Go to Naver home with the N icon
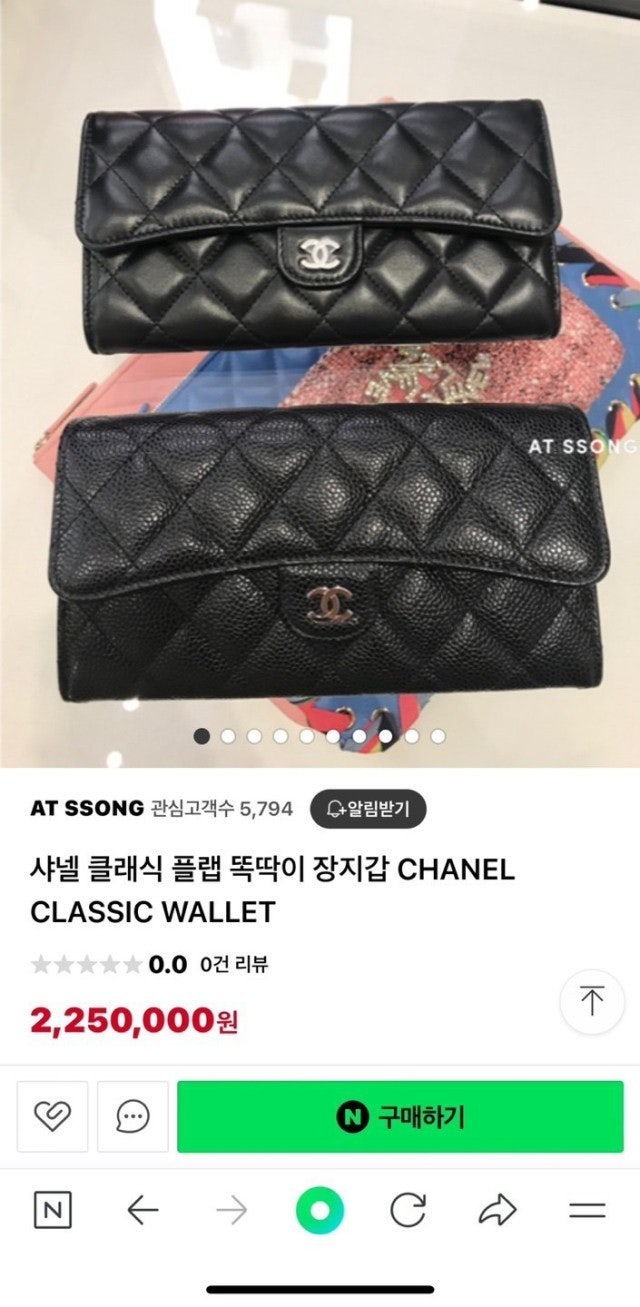 pyautogui.click(x=53, y=1211)
